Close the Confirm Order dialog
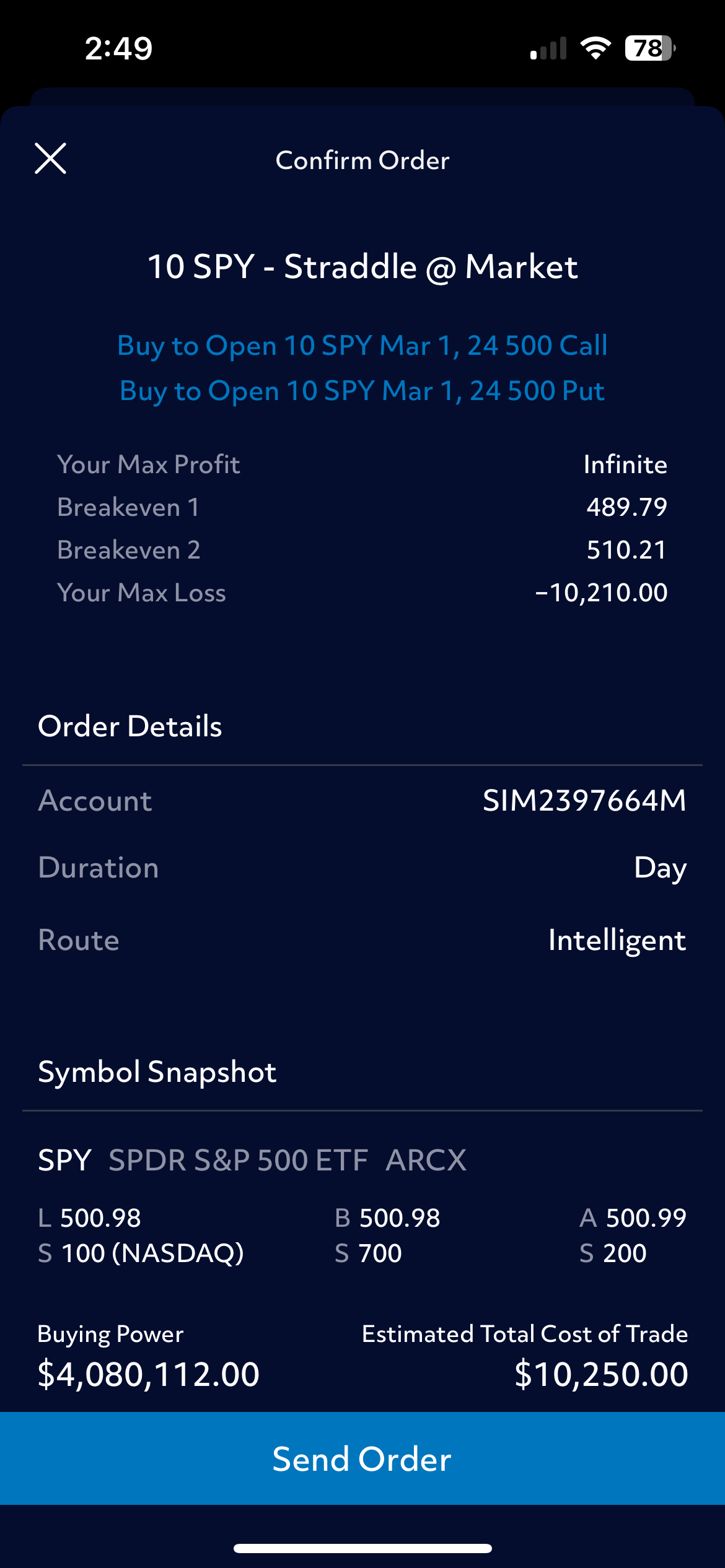The image size is (725, 1568). coord(50,159)
